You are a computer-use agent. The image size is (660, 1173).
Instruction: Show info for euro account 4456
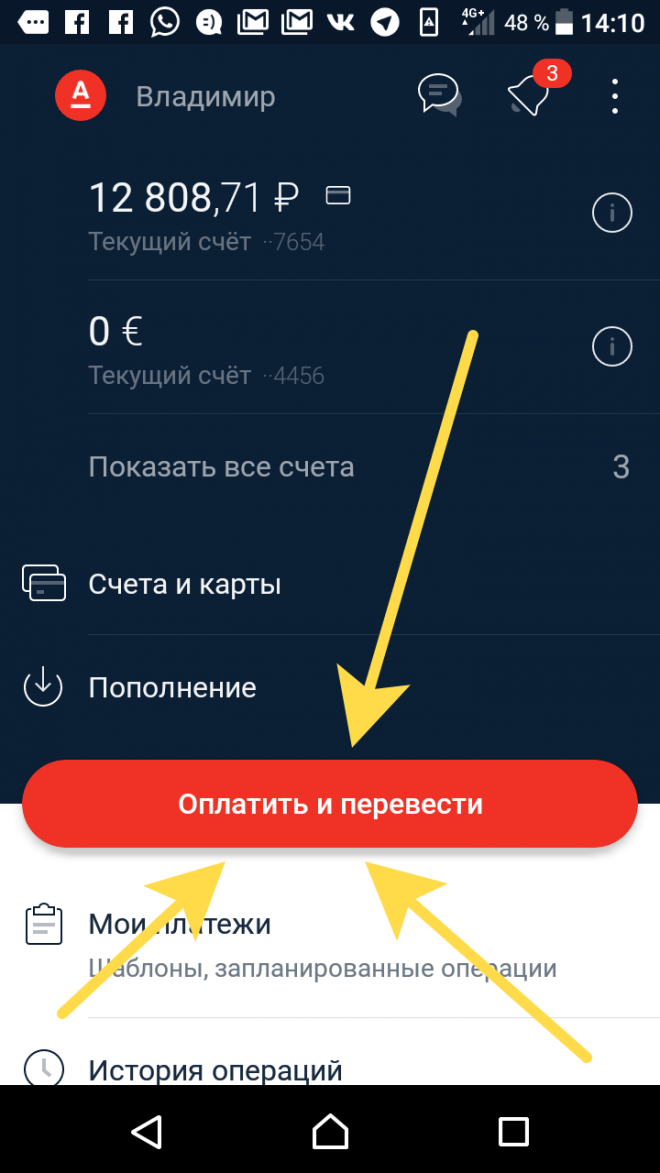click(612, 347)
